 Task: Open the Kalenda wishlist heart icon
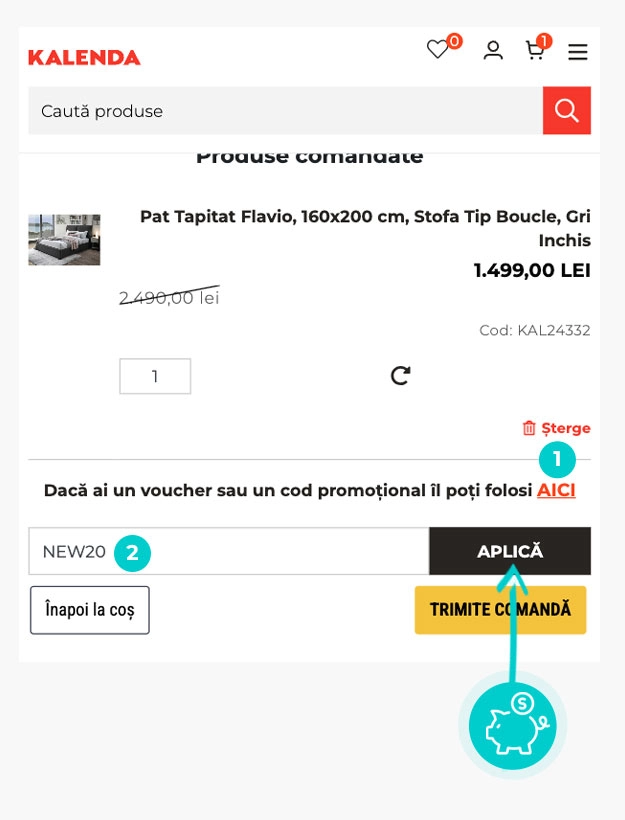[438, 49]
